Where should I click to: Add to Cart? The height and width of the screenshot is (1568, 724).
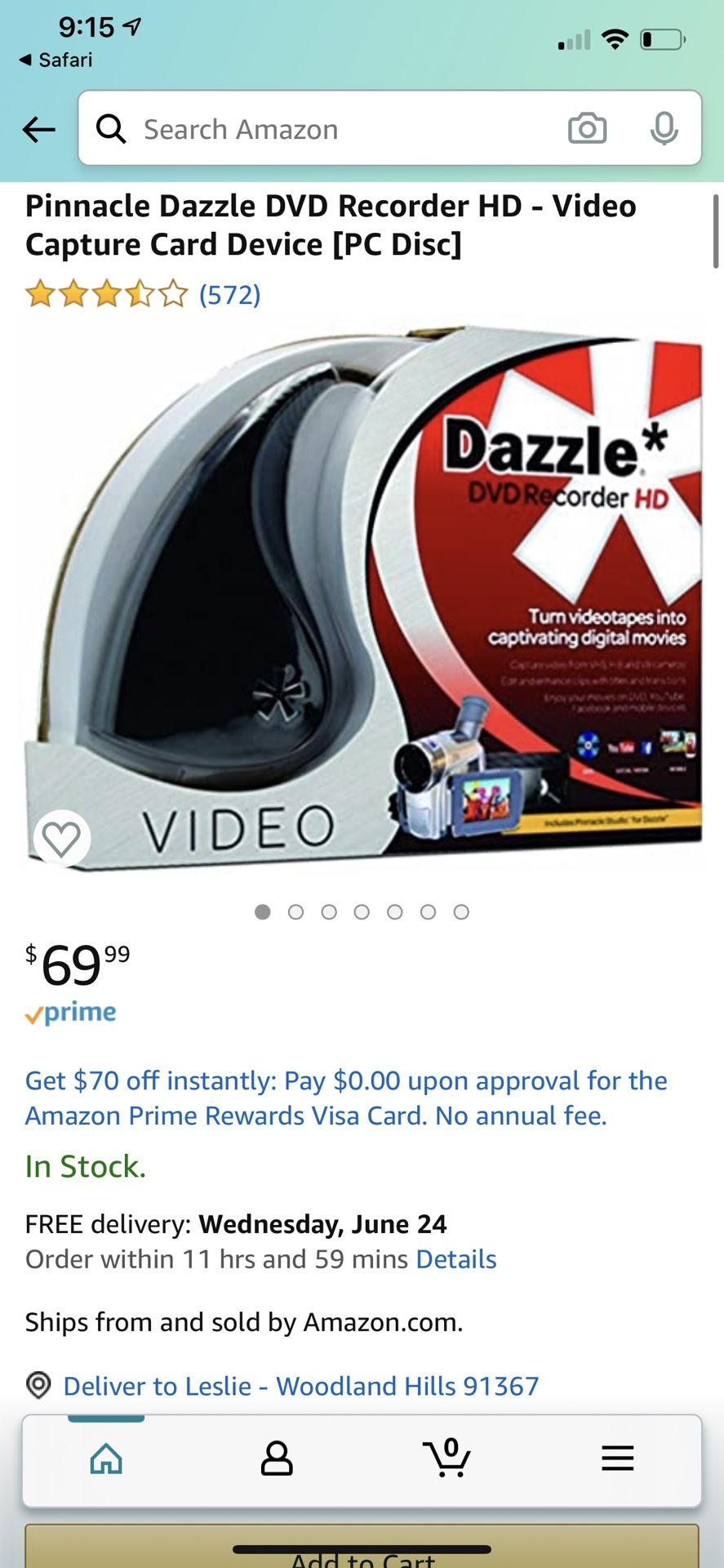click(362, 1550)
